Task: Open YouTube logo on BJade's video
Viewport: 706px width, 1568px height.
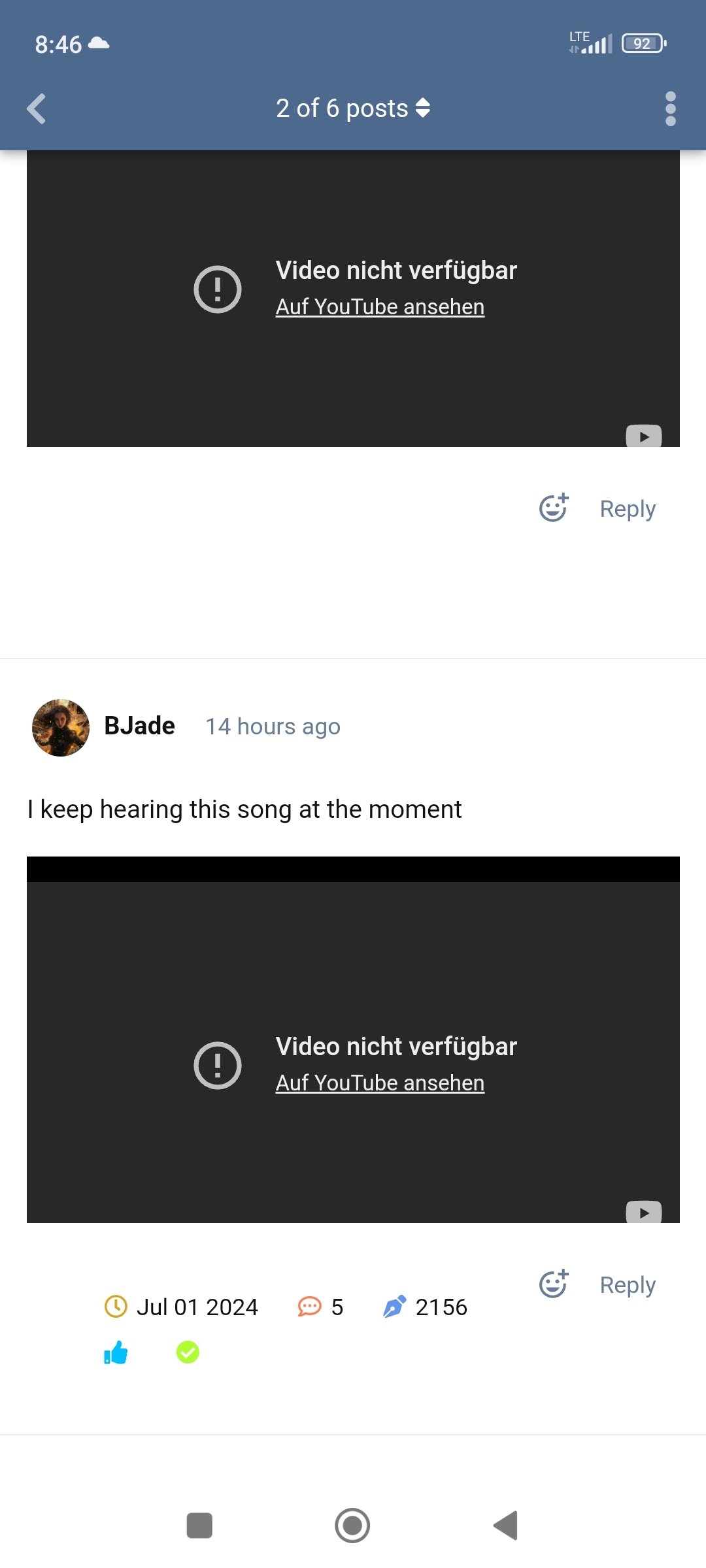Action: point(644,1213)
